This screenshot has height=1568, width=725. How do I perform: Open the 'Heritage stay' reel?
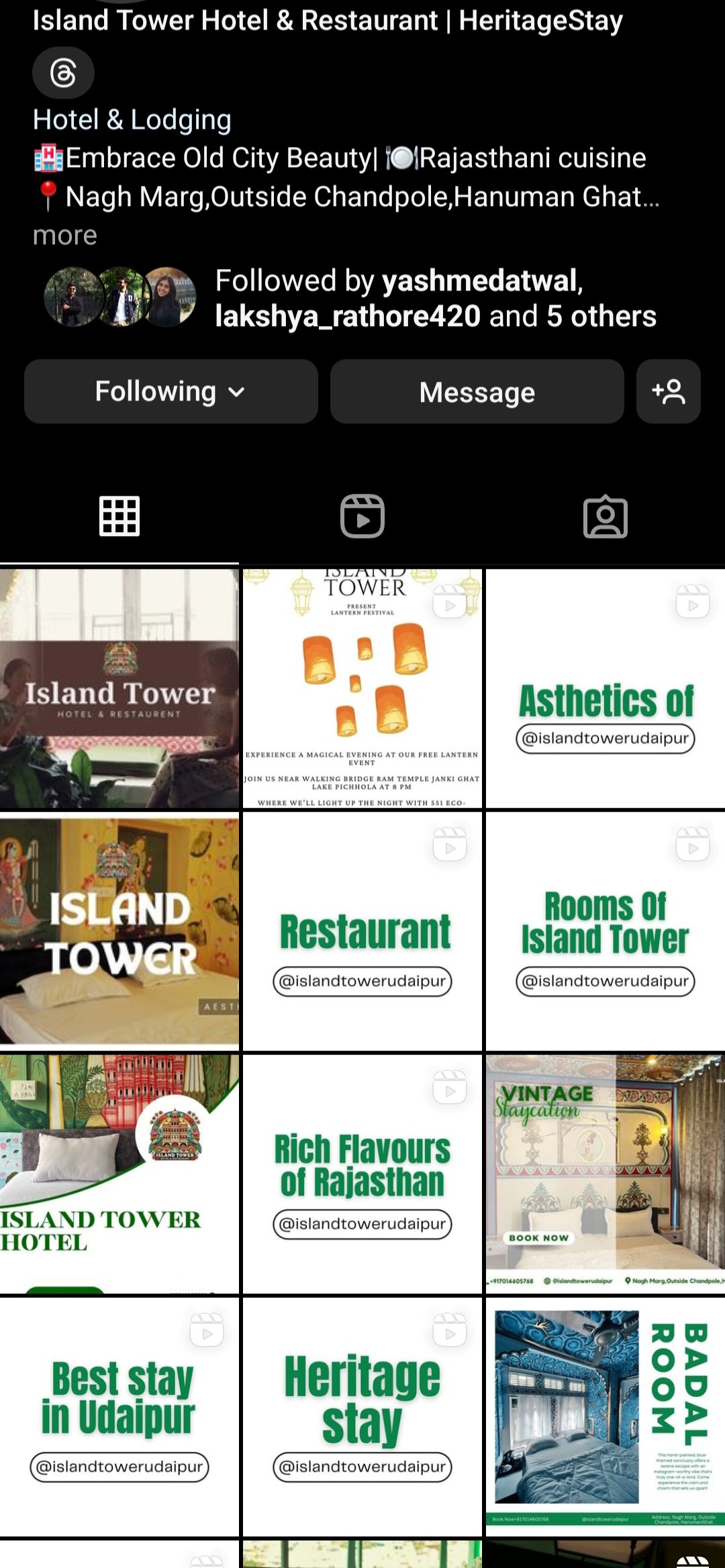[362, 1417]
